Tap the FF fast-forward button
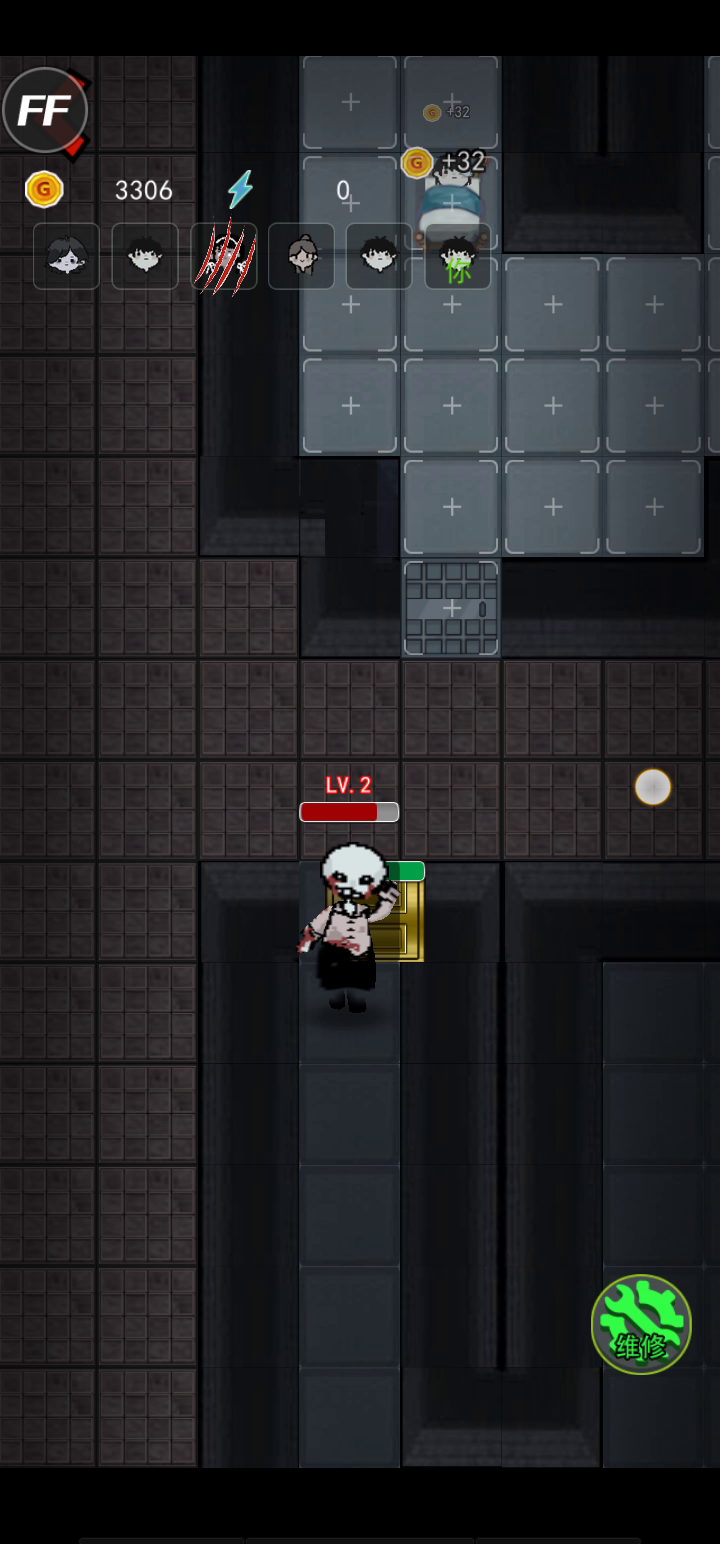720x1544 pixels. [45, 111]
